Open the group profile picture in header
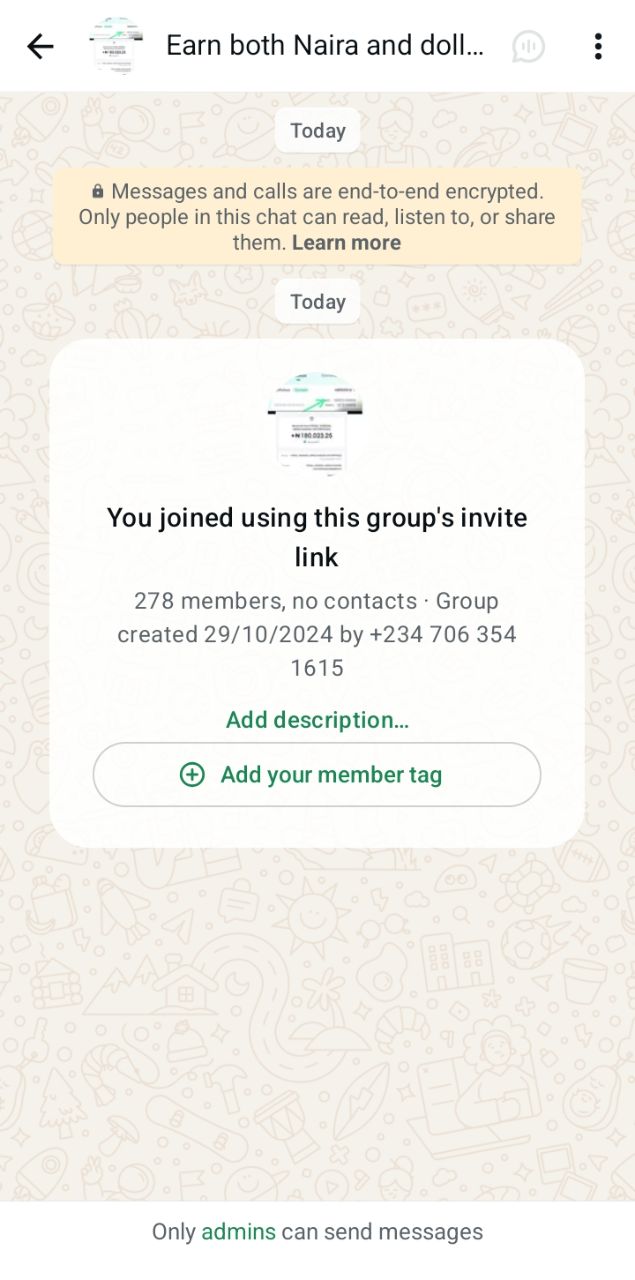The image size is (635, 1280). (x=115, y=46)
